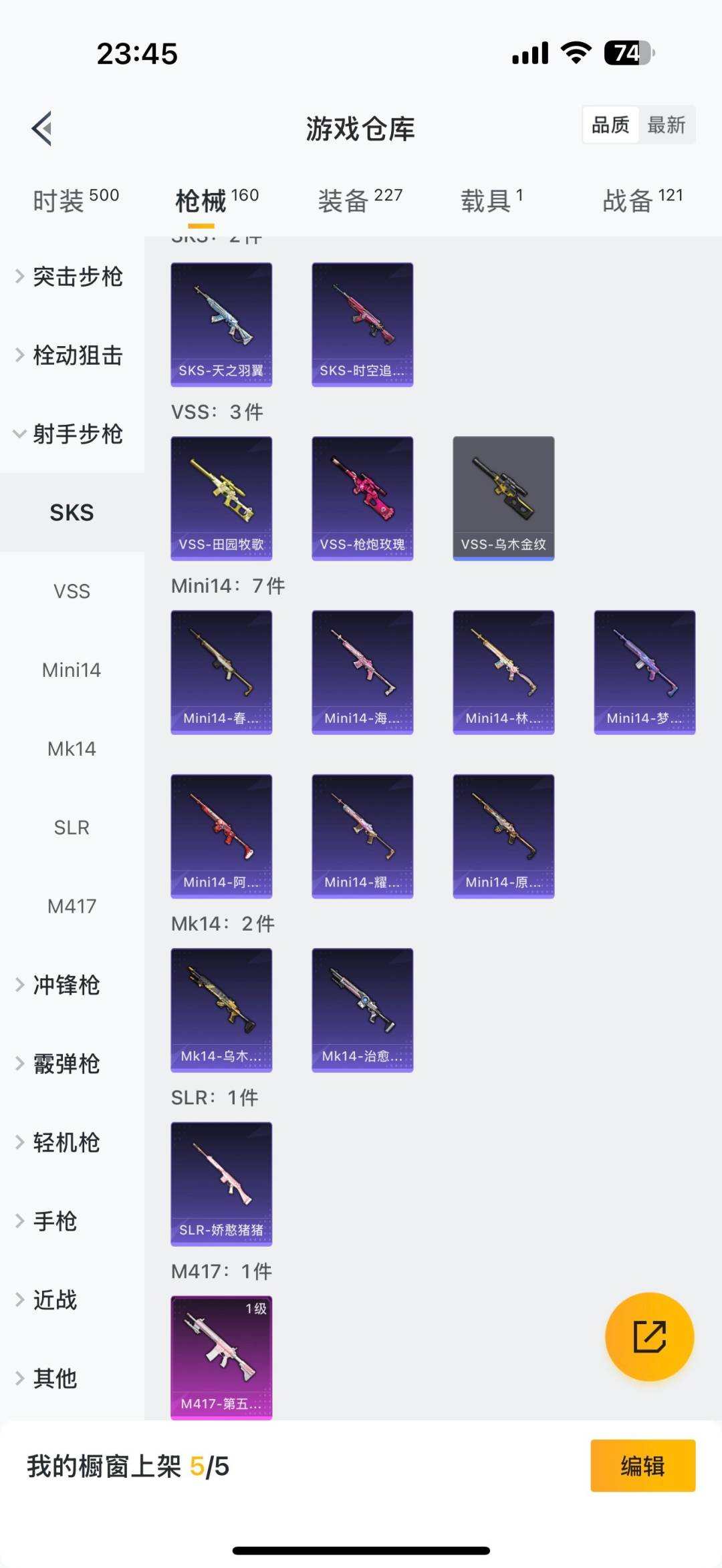The height and width of the screenshot is (1568, 722).
Task: Open the SKS-天之羽翼 skin
Action: (221, 325)
